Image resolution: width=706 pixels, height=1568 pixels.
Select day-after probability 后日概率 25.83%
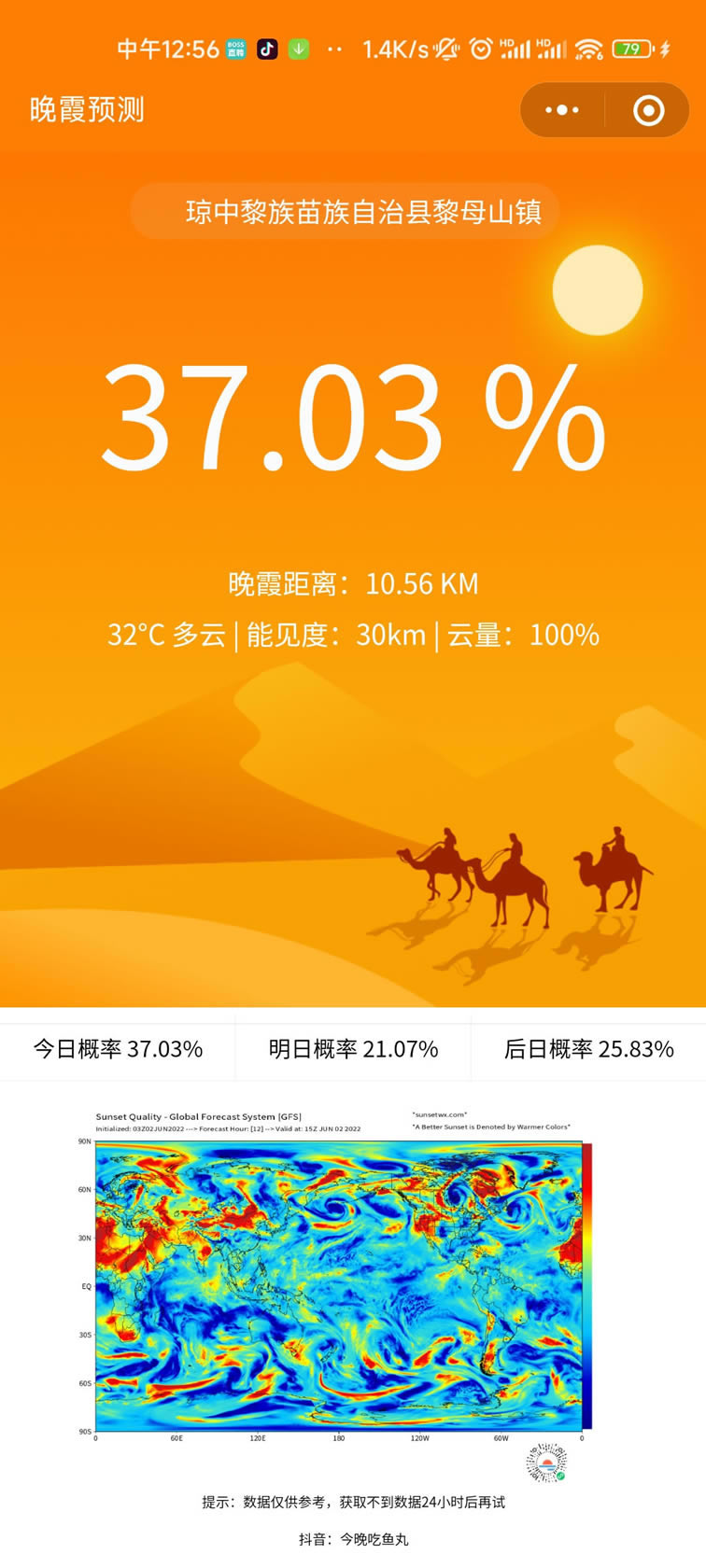pyautogui.click(x=588, y=1049)
